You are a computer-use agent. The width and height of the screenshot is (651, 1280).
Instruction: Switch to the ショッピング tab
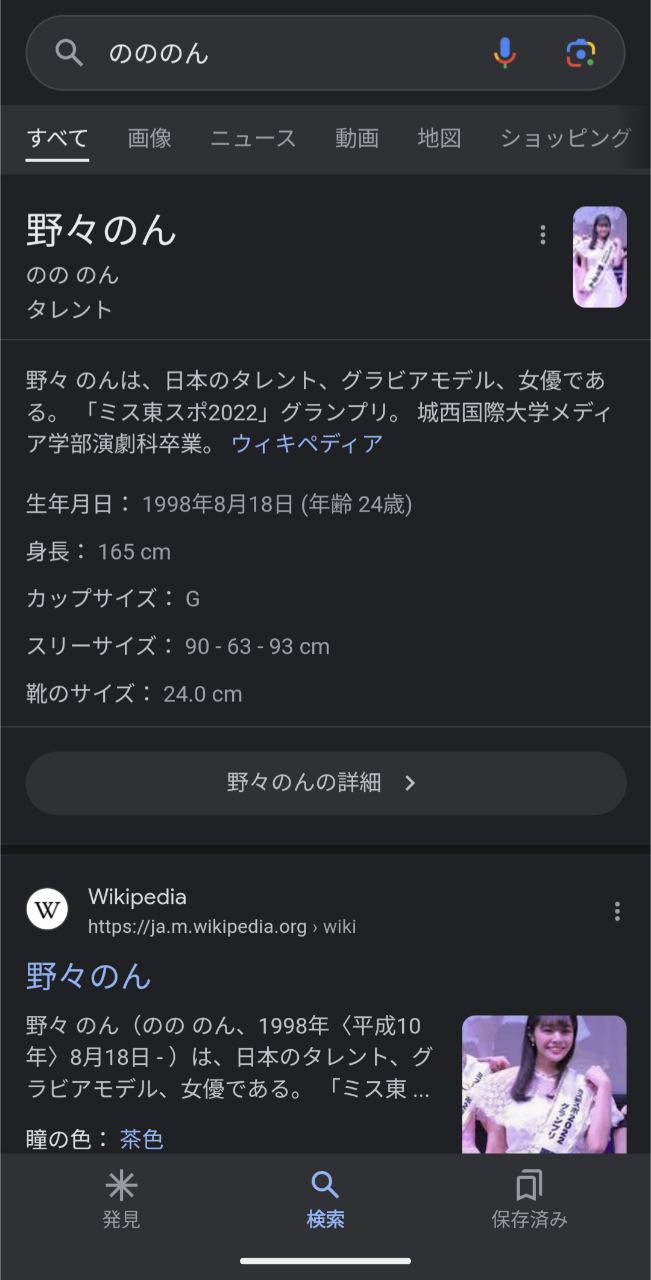click(565, 139)
